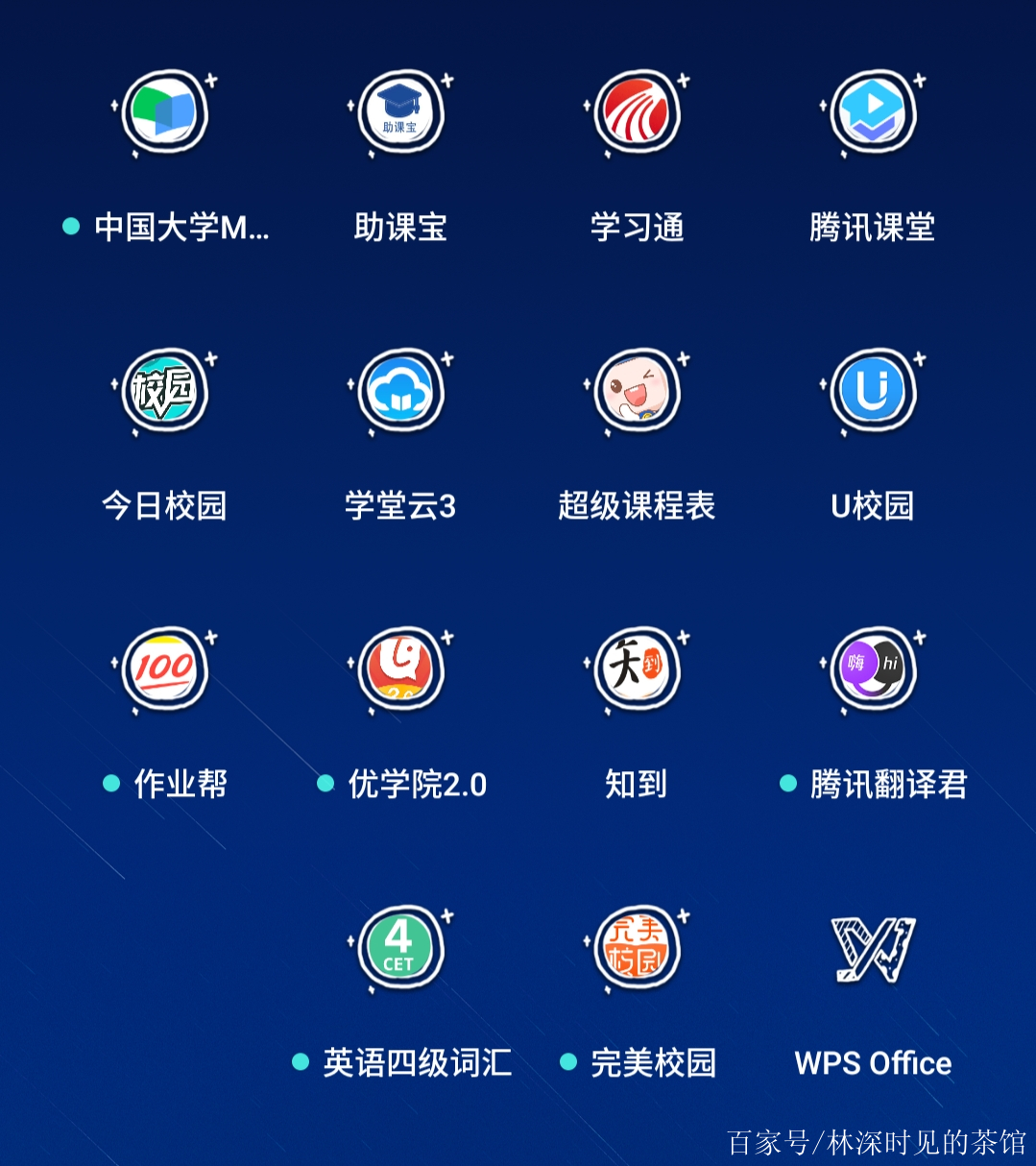Screen dimensions: 1036x1166
Task: Open 作业帮
Action: click(x=164, y=670)
